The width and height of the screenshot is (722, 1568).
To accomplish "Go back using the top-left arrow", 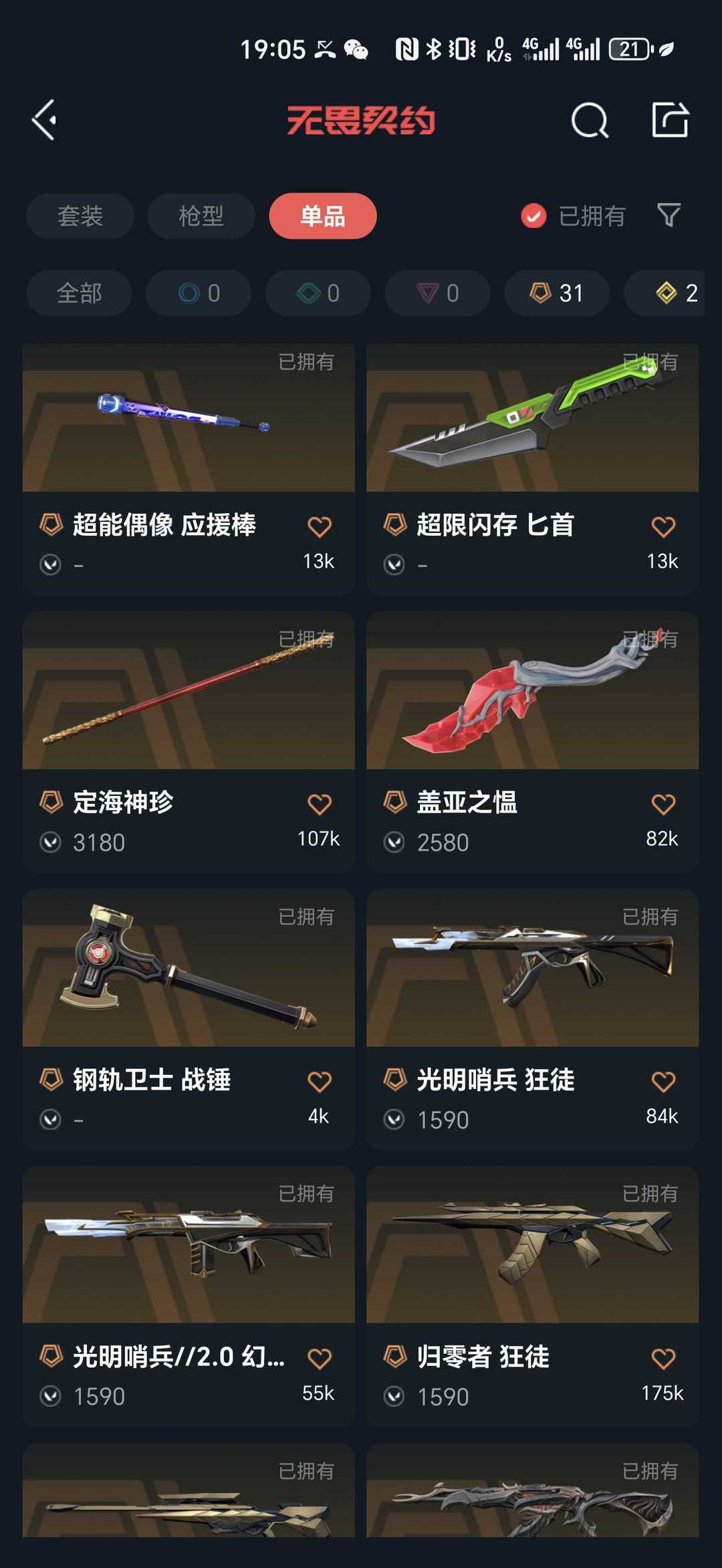I will click(44, 120).
